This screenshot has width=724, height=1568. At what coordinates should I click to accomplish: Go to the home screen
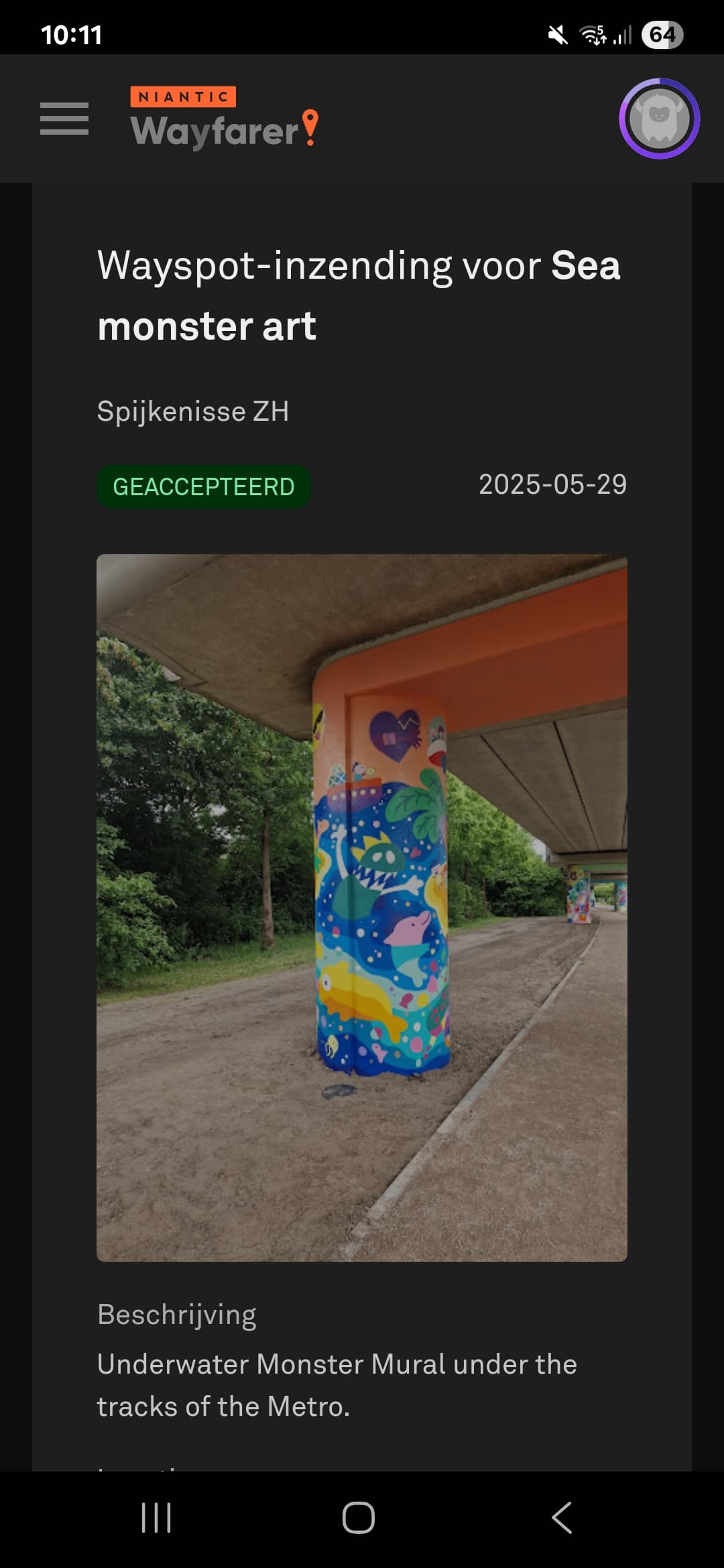click(359, 1518)
